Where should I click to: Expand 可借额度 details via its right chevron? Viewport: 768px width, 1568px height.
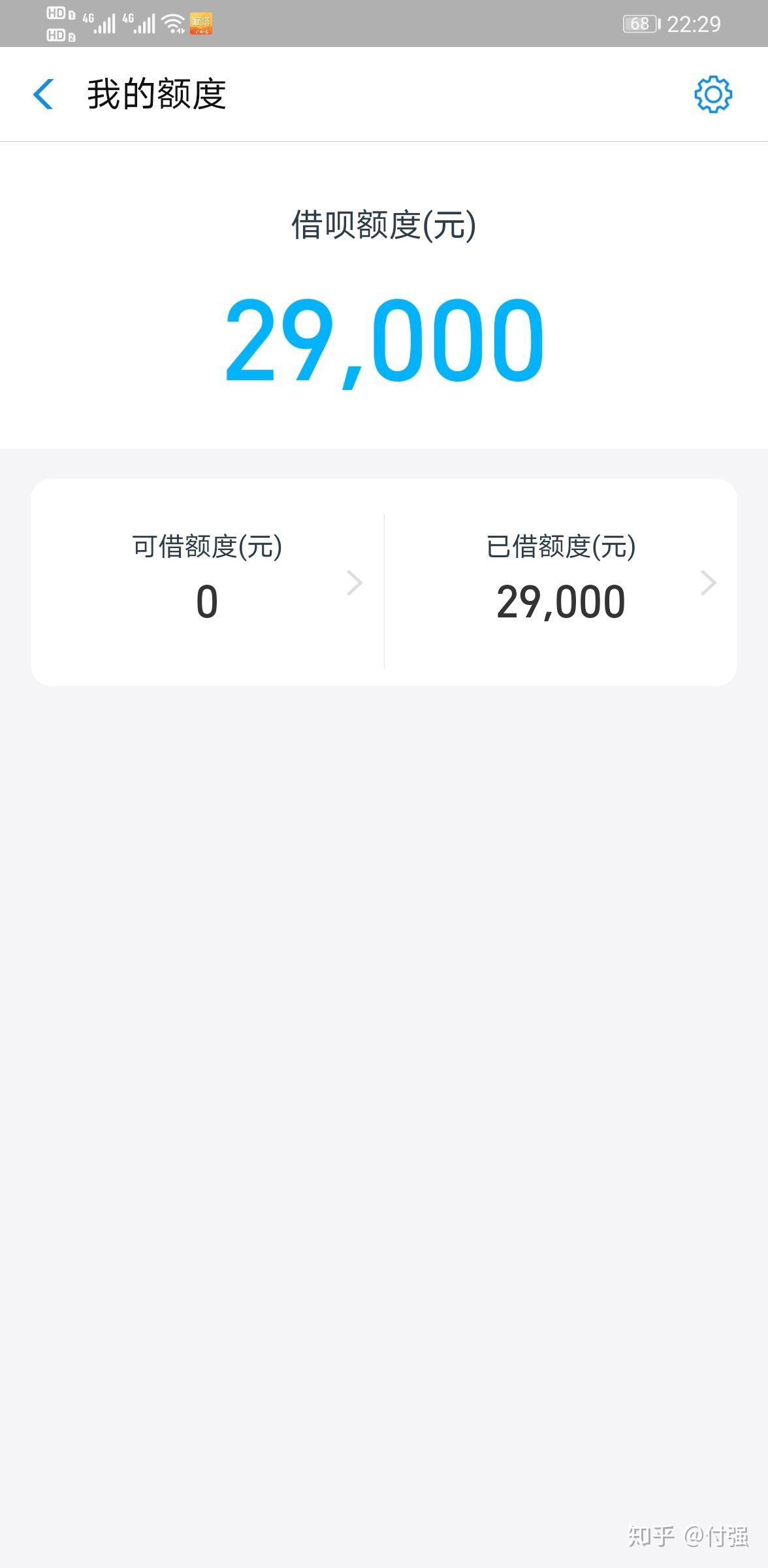[355, 582]
